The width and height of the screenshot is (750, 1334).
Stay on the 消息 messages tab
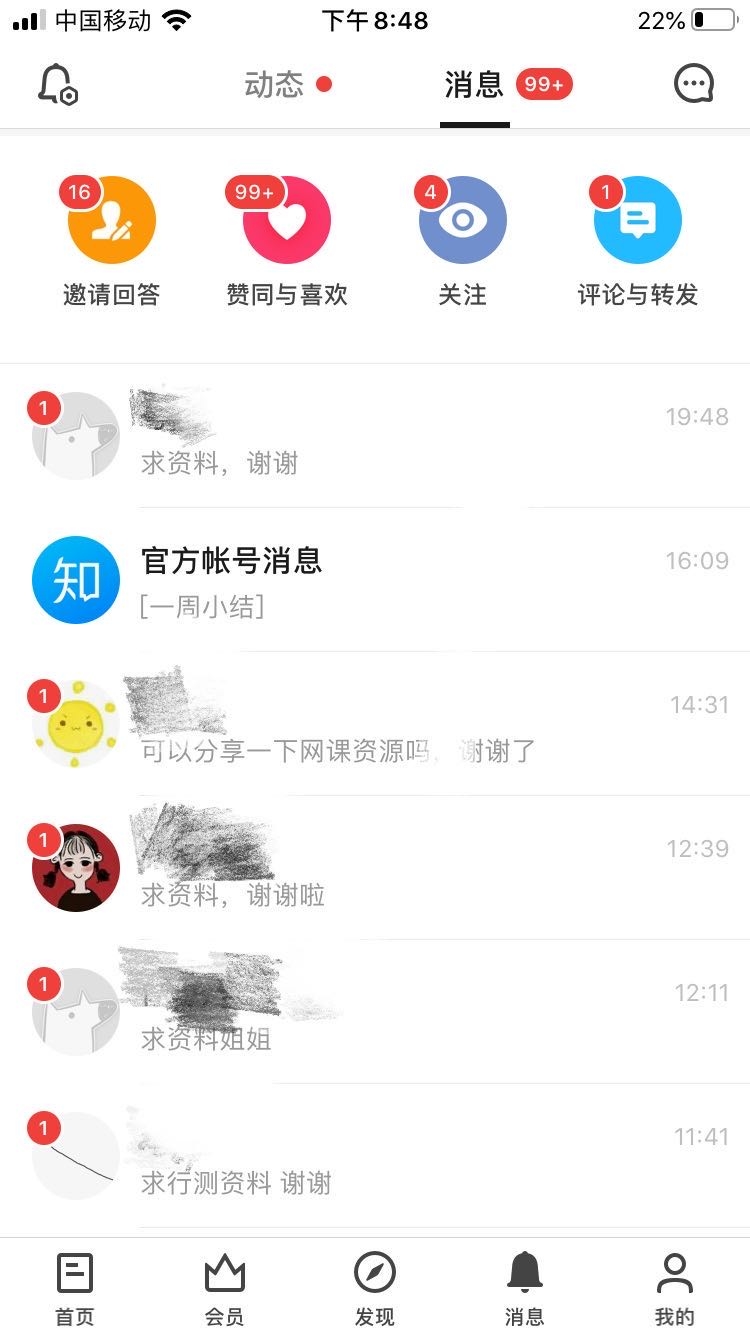[475, 86]
